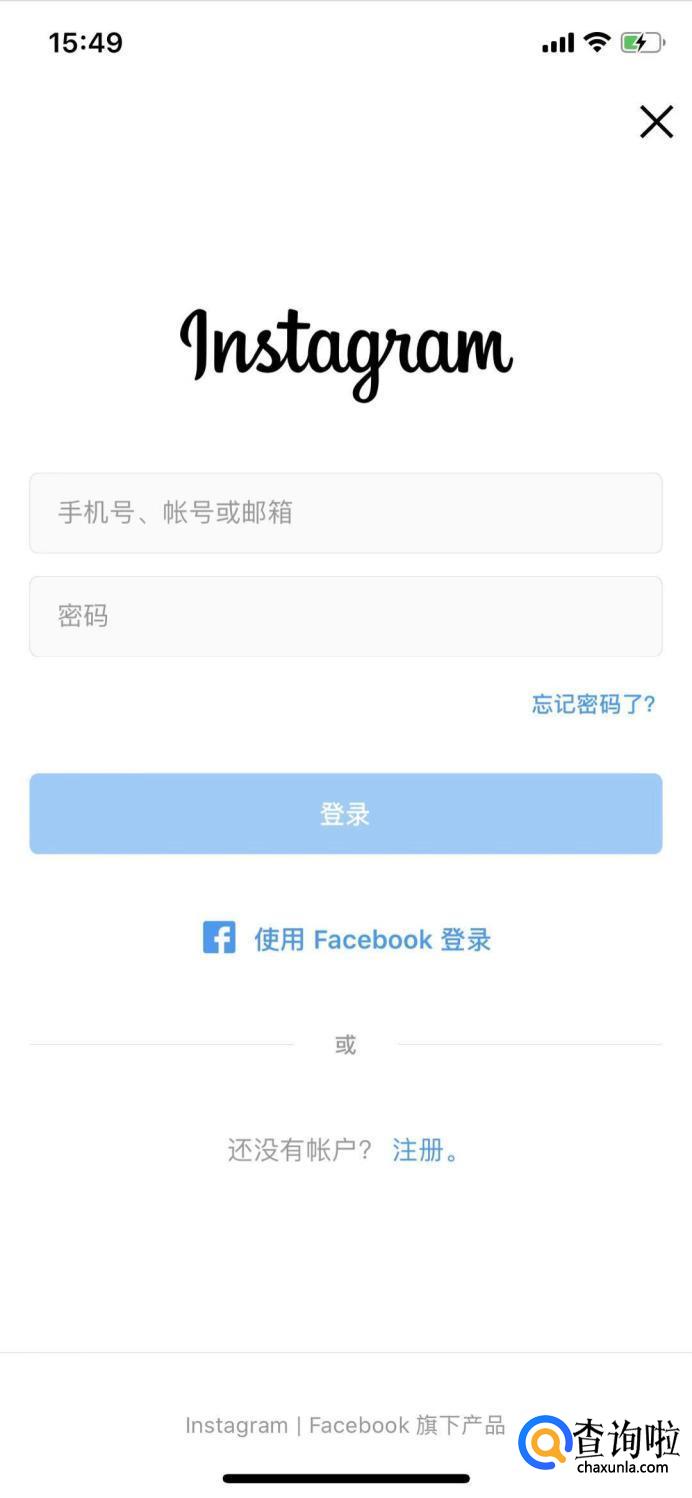Tap the phone number, username or email field

click(x=346, y=513)
